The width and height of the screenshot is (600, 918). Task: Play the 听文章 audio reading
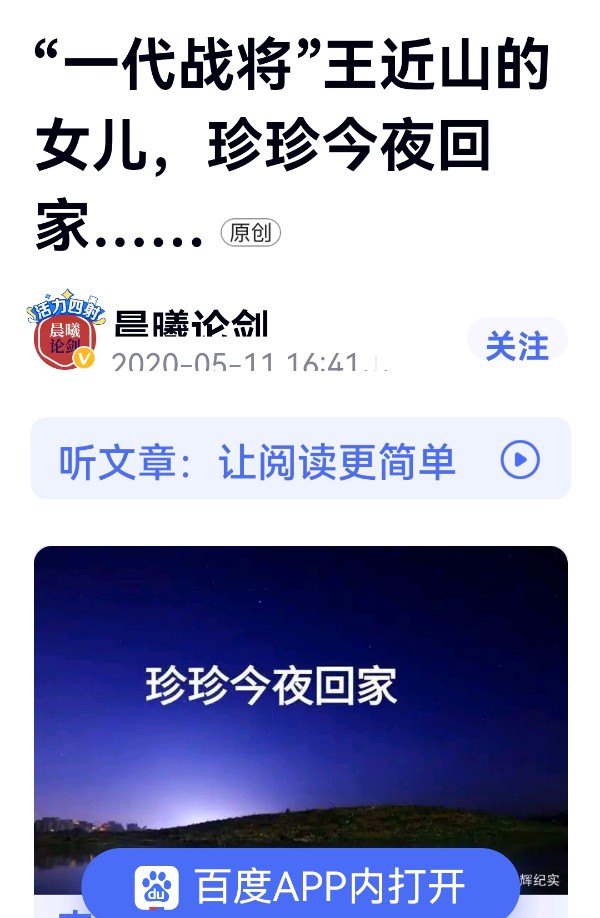520,461
